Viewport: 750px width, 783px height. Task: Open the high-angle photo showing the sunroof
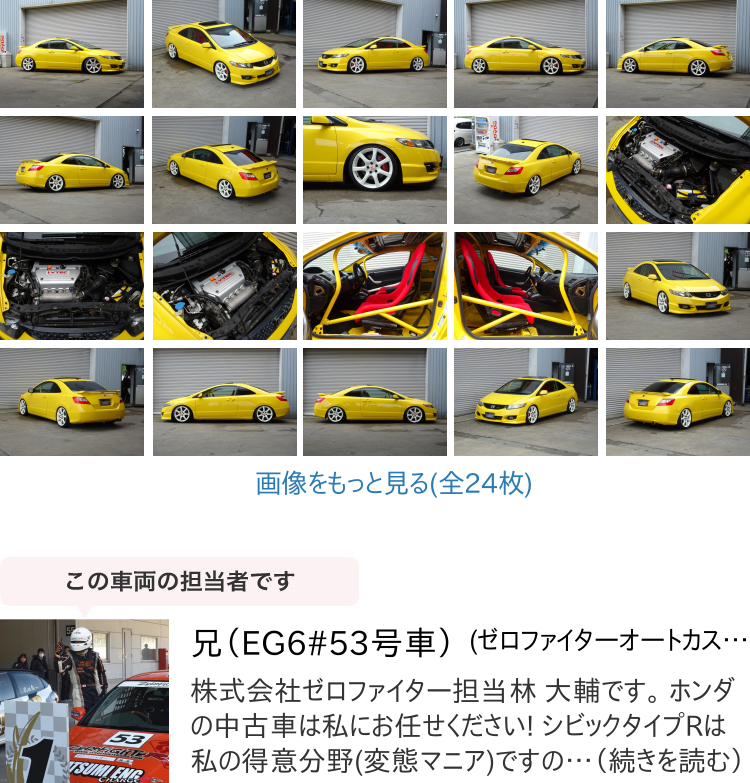tap(224, 53)
